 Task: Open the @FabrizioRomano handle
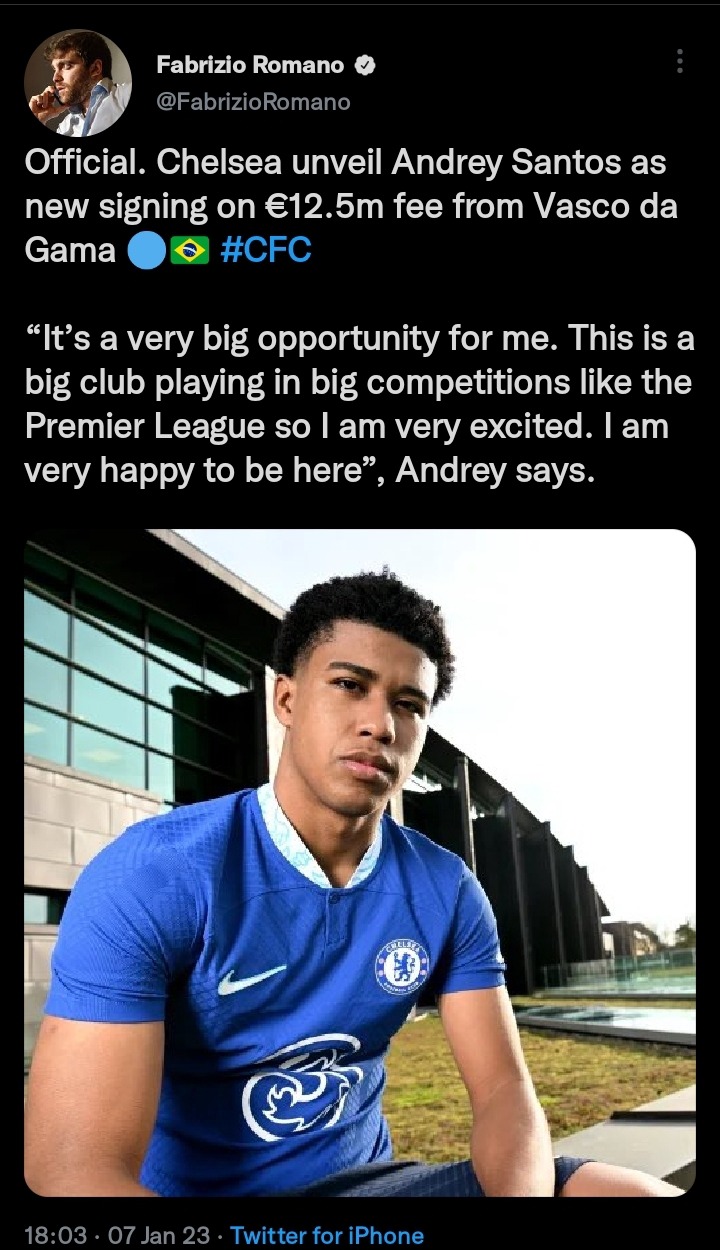254,101
